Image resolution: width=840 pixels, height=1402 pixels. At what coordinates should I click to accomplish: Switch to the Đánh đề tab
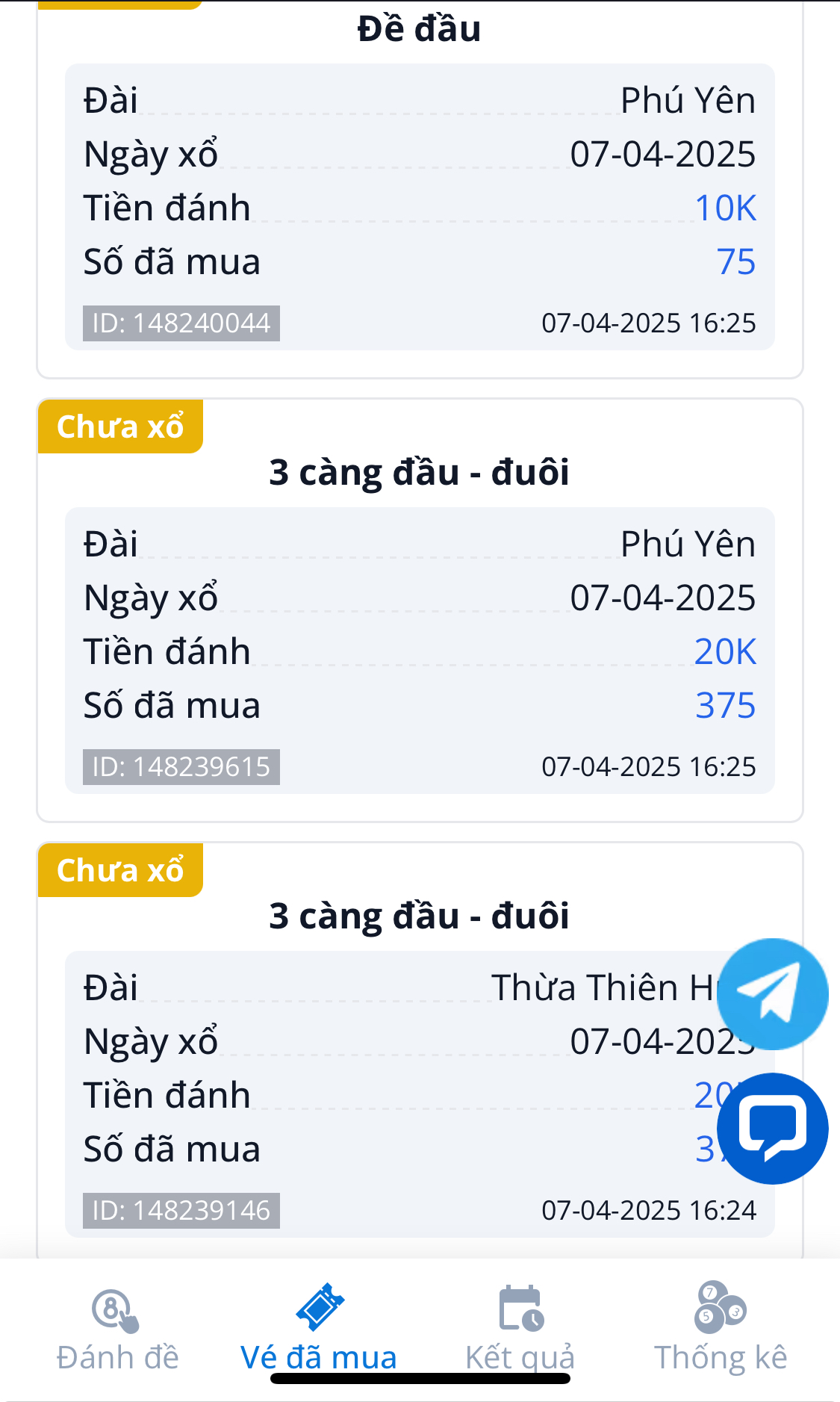click(x=117, y=1330)
